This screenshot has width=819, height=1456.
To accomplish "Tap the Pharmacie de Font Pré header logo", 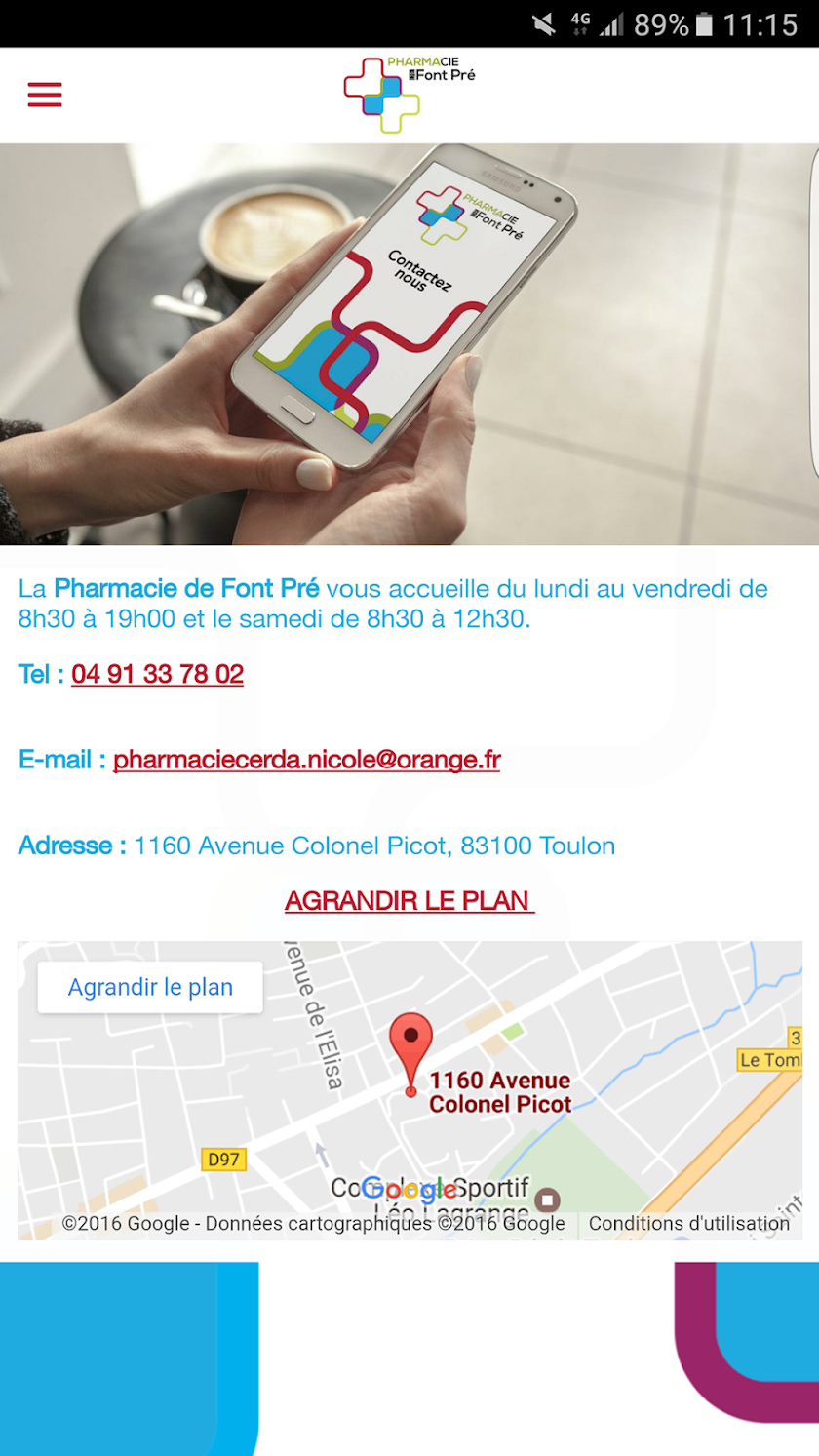I will [409, 94].
